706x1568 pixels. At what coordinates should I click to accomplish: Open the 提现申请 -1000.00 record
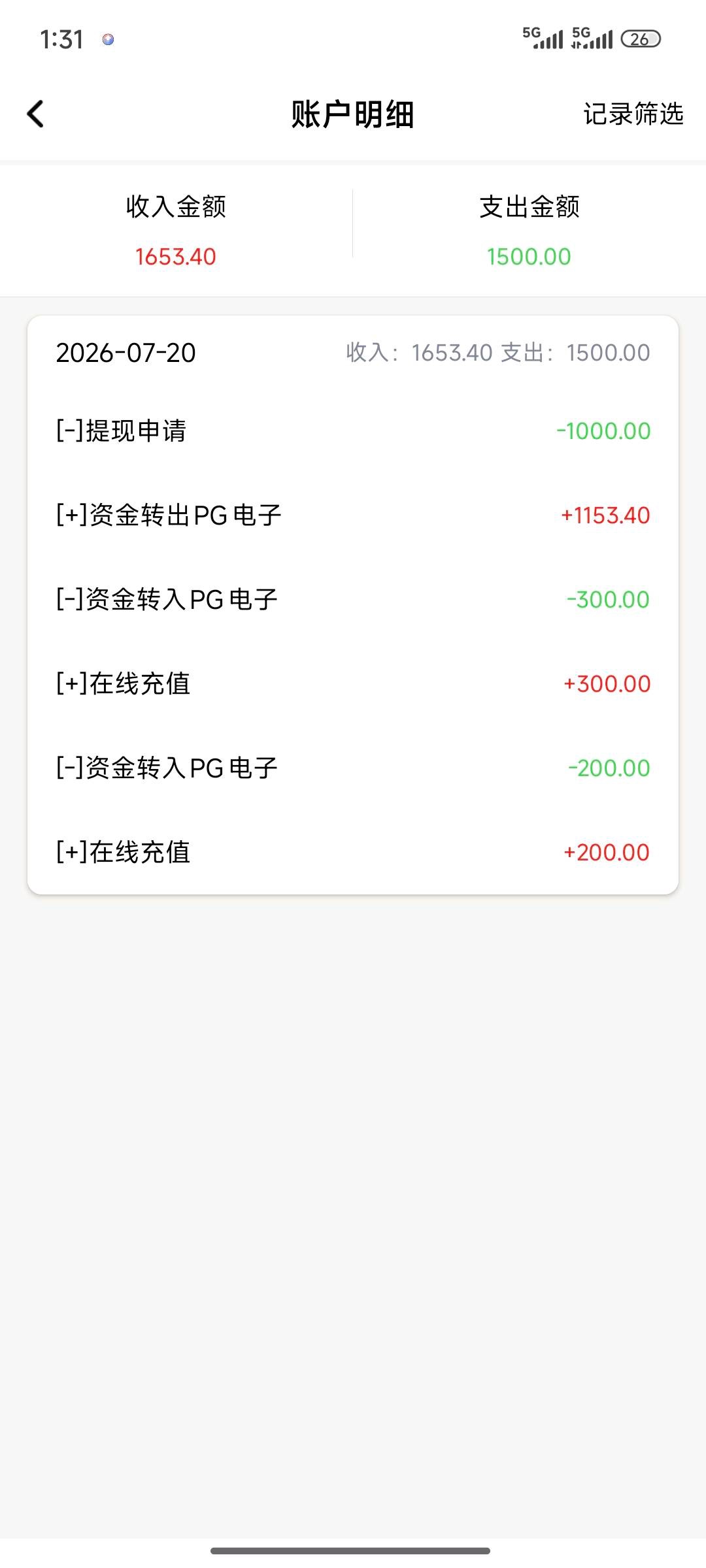point(353,431)
